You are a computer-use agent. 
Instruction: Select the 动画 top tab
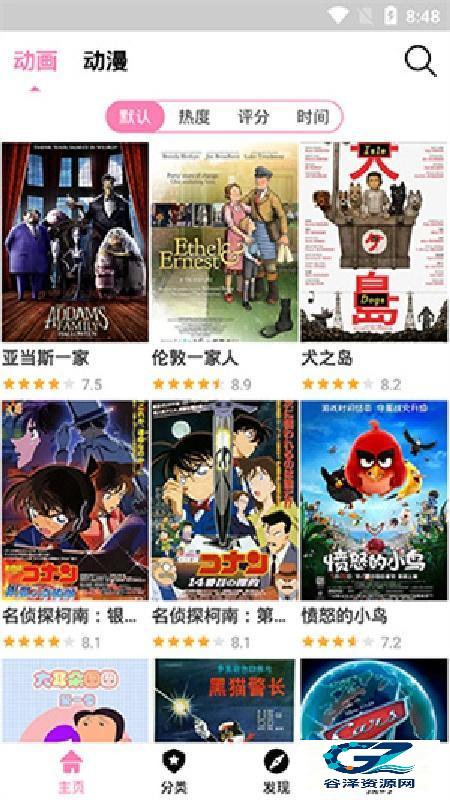coord(35,61)
